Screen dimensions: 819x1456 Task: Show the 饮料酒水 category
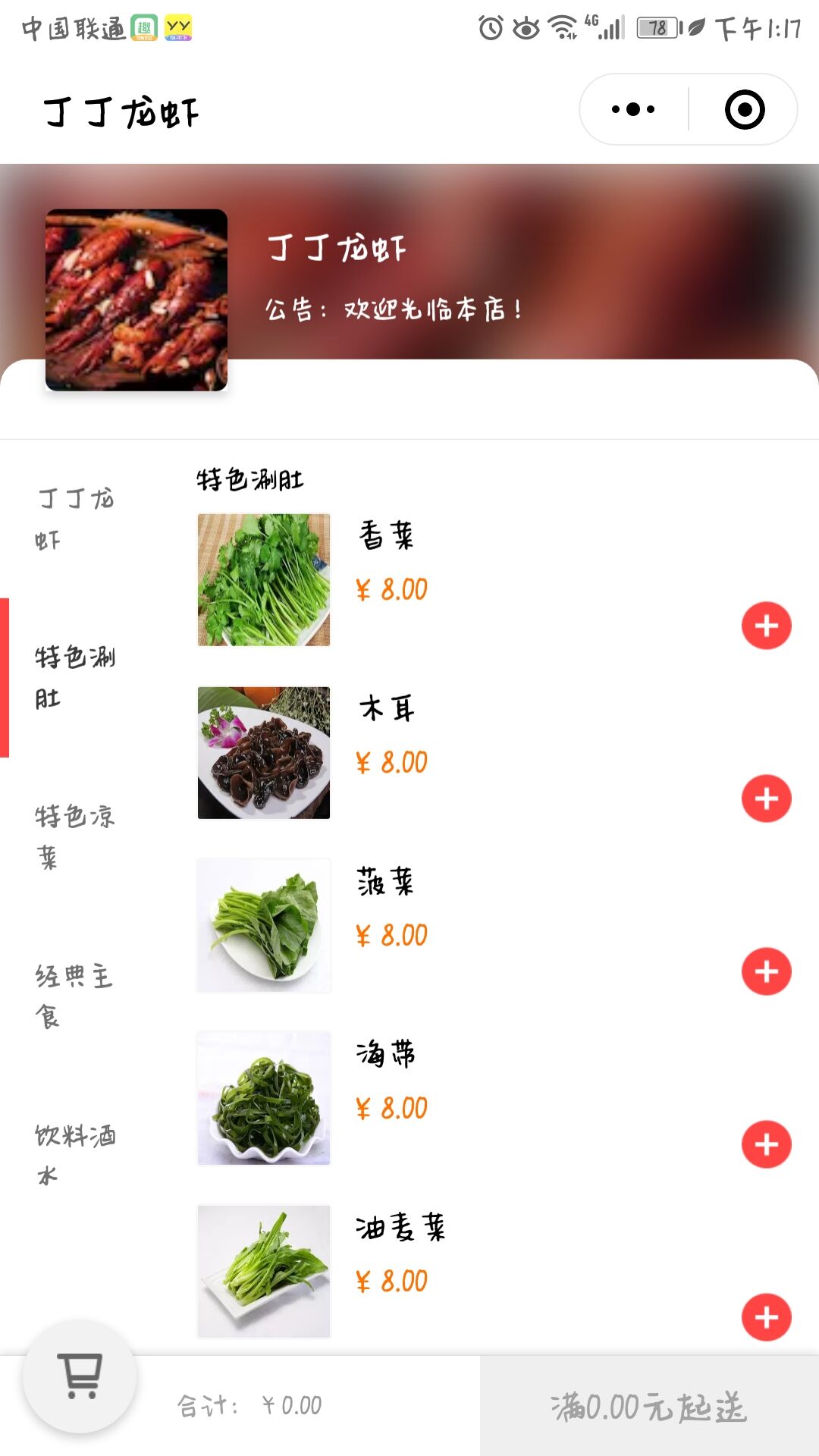click(74, 1155)
